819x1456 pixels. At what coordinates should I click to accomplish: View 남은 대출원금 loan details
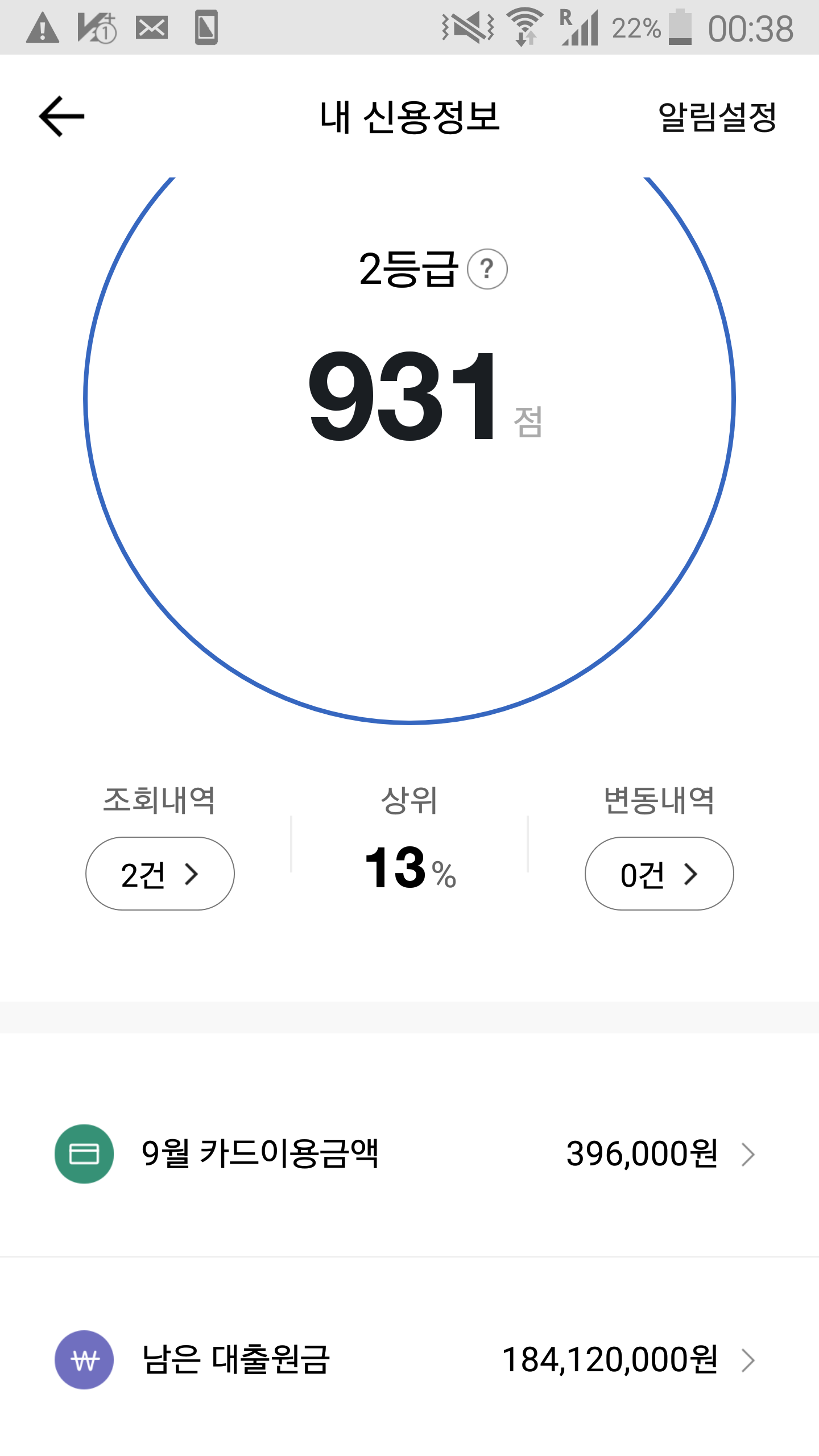[x=409, y=1360]
